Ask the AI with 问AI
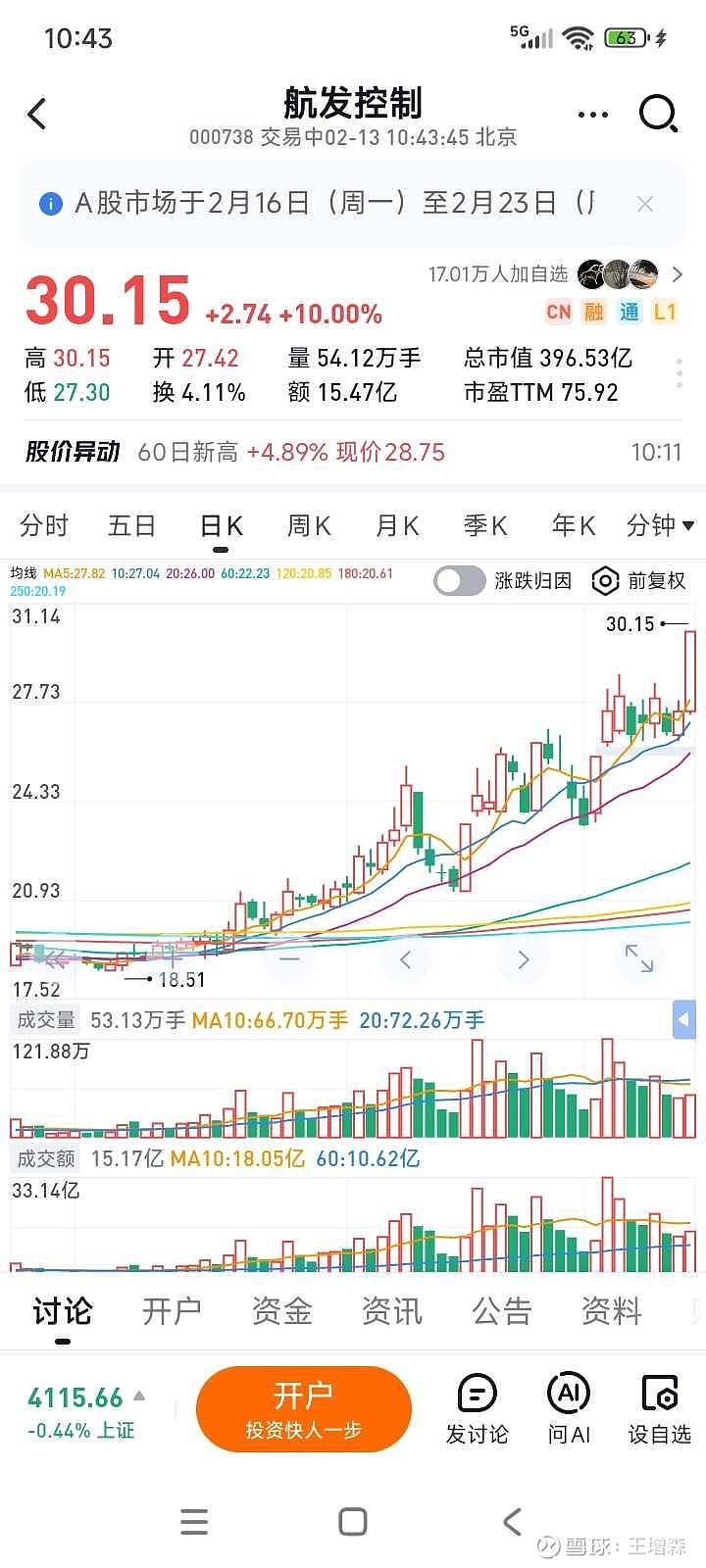The height and width of the screenshot is (1568, 706). [569, 1409]
